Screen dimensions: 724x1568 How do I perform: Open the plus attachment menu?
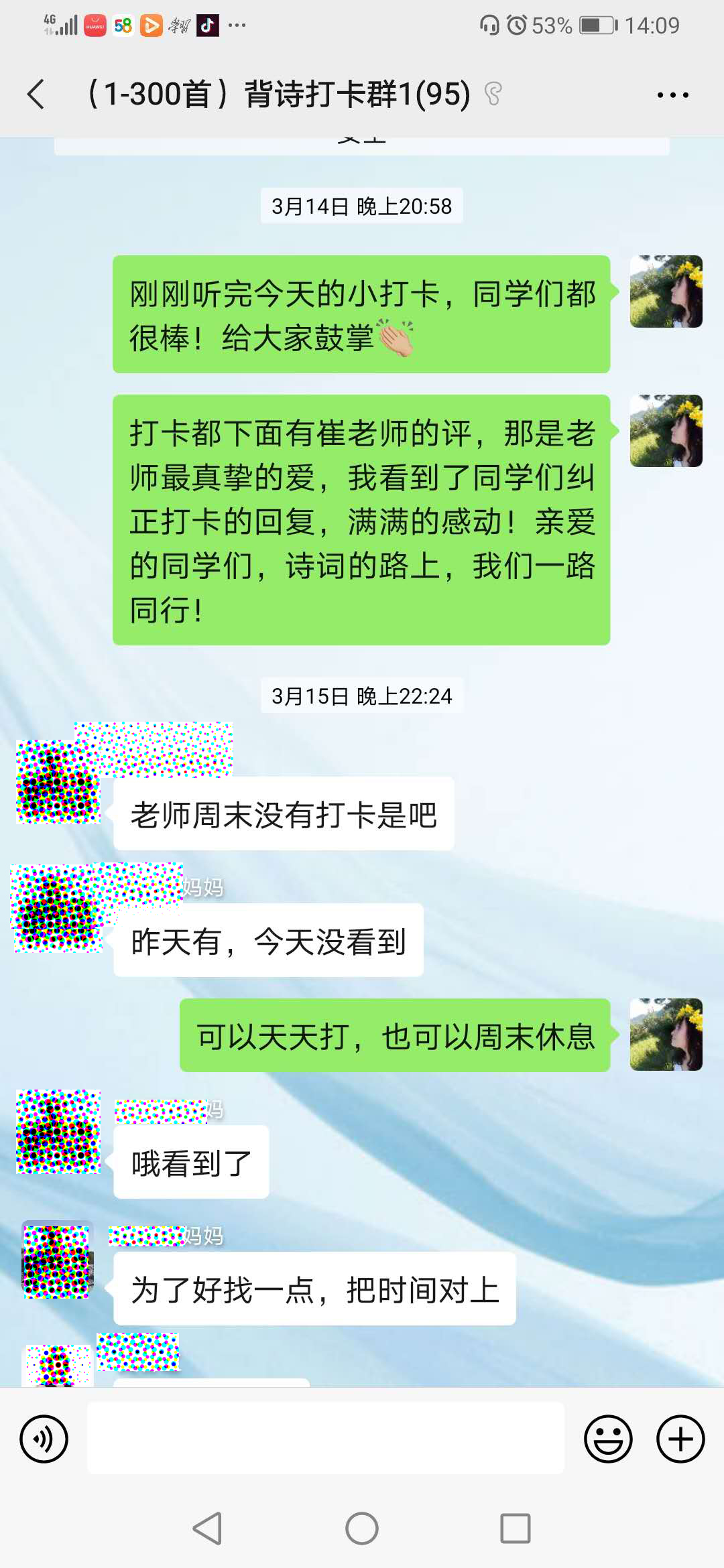(680, 1439)
